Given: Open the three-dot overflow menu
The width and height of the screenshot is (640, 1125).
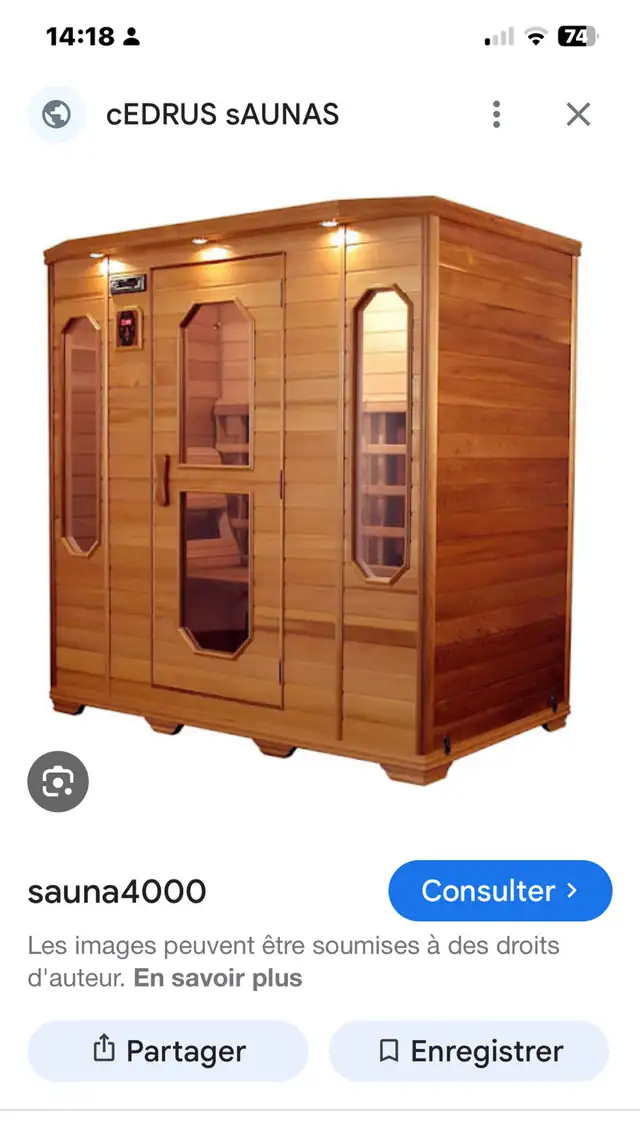Looking at the screenshot, I should 496,114.
